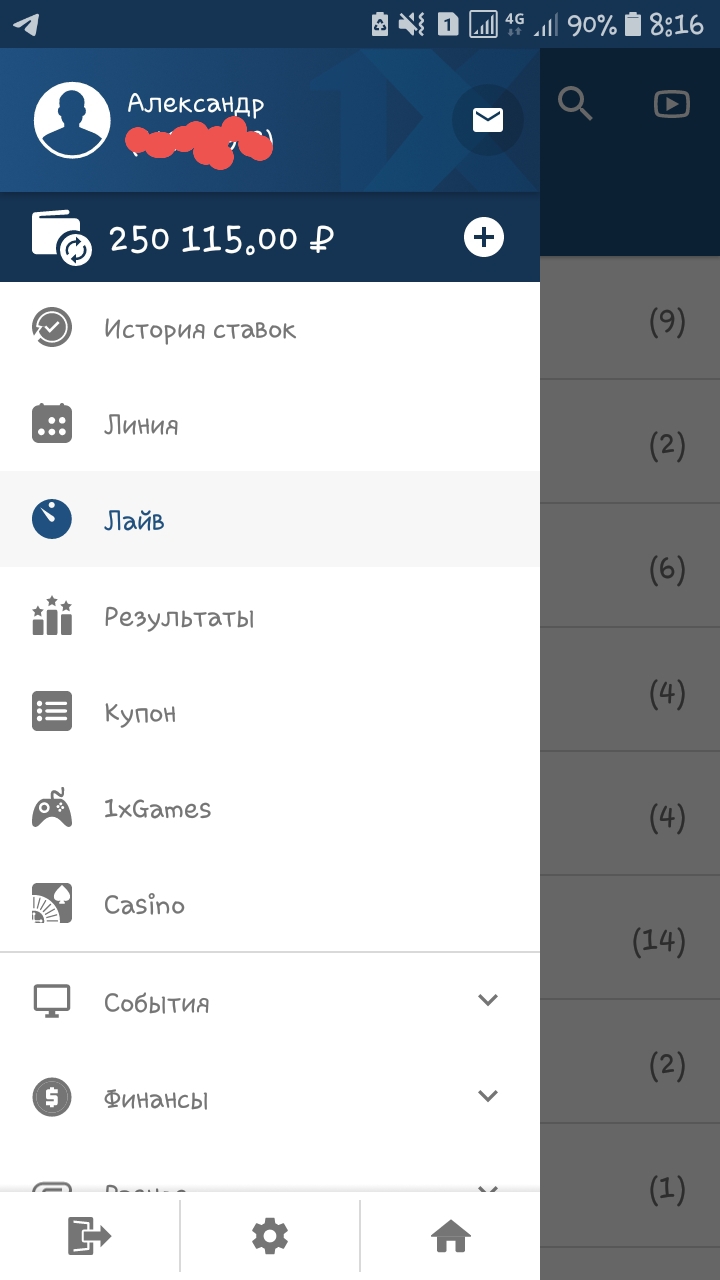Expand the Финансы submenu
The image size is (720, 1280).
point(487,1096)
